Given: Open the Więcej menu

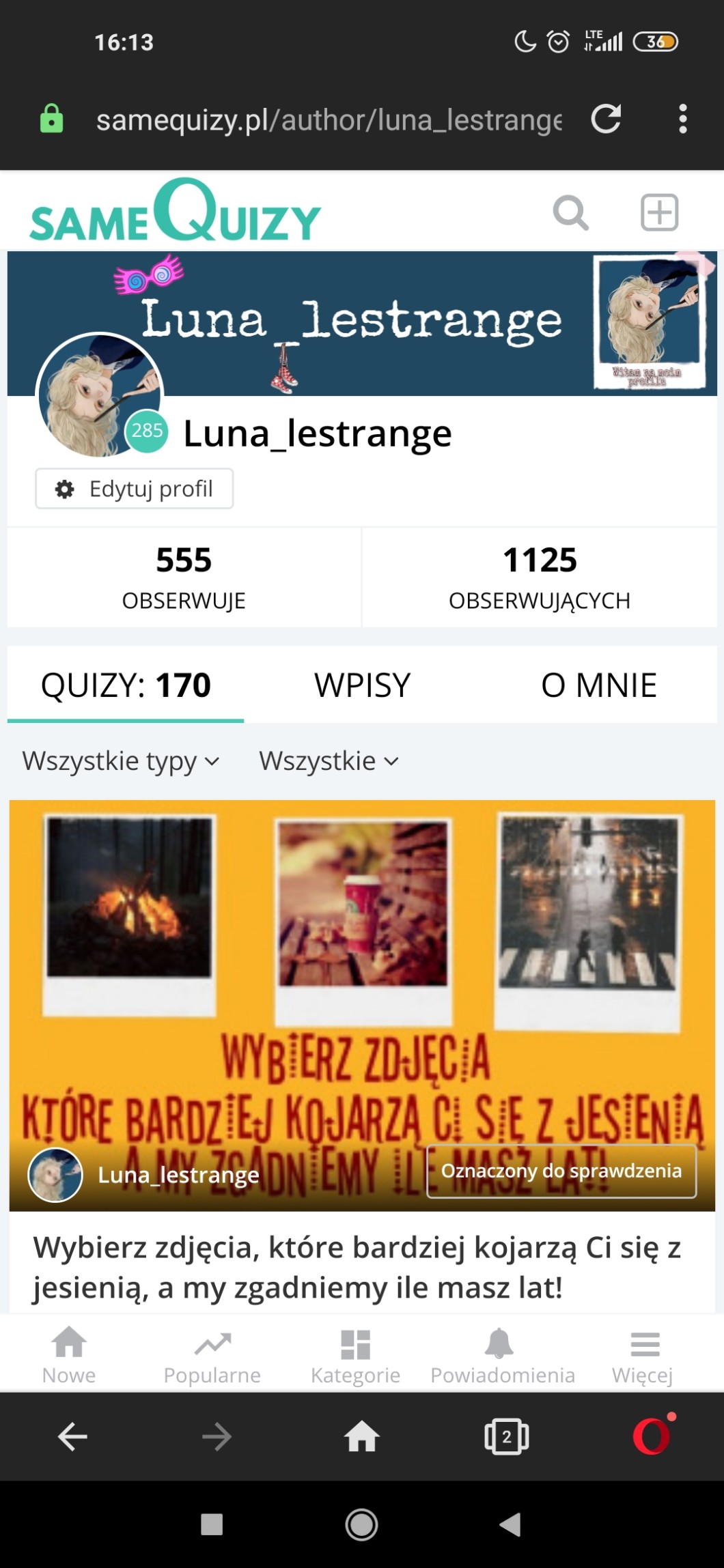Looking at the screenshot, I should 643,1356.
